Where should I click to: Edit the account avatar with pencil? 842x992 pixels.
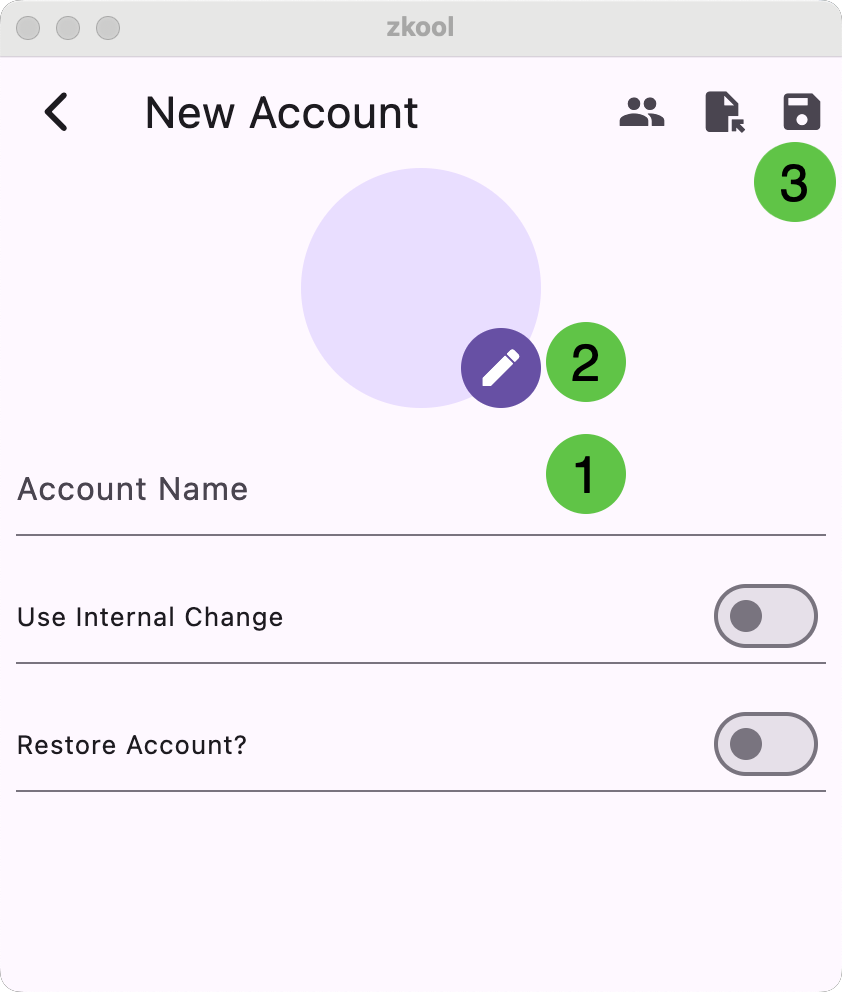pyautogui.click(x=500, y=368)
